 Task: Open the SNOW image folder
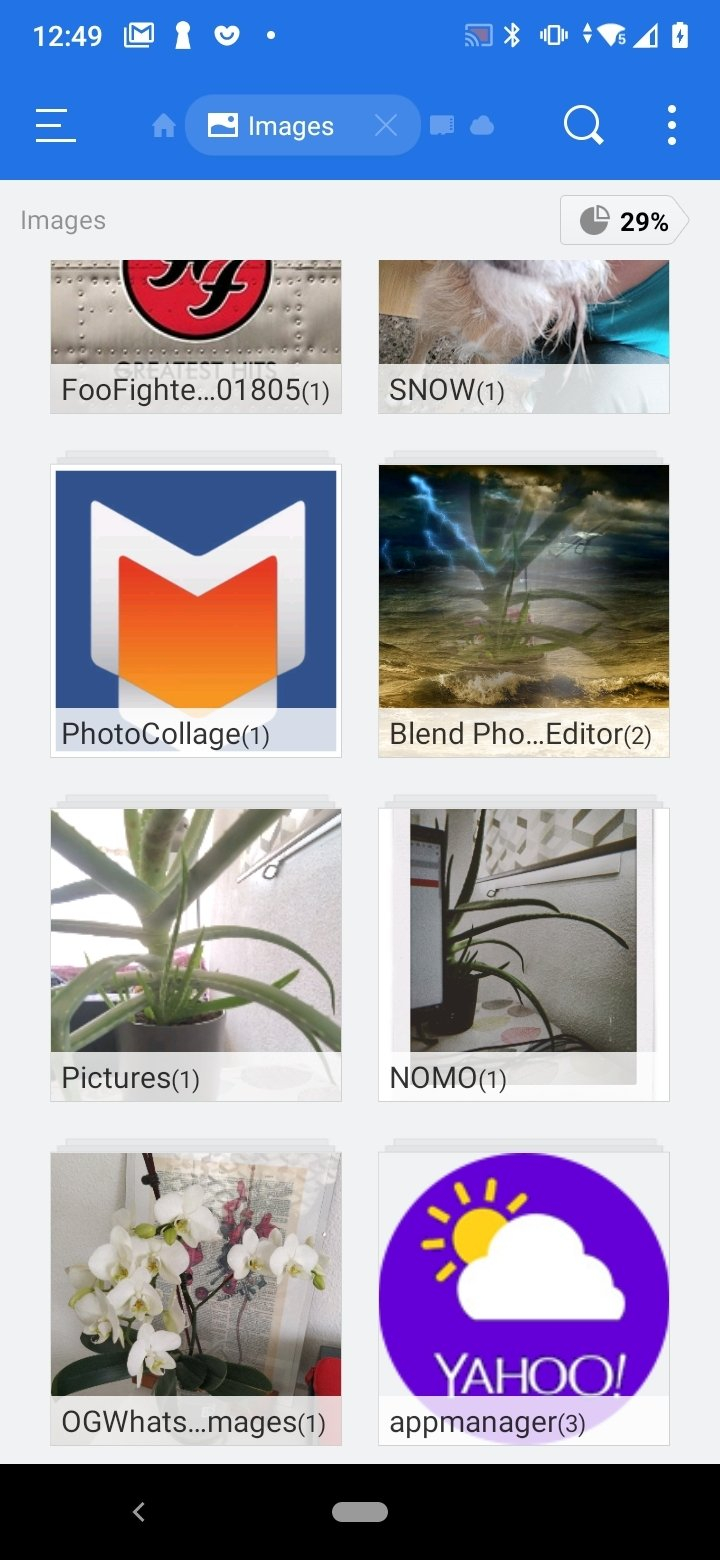[x=524, y=335]
